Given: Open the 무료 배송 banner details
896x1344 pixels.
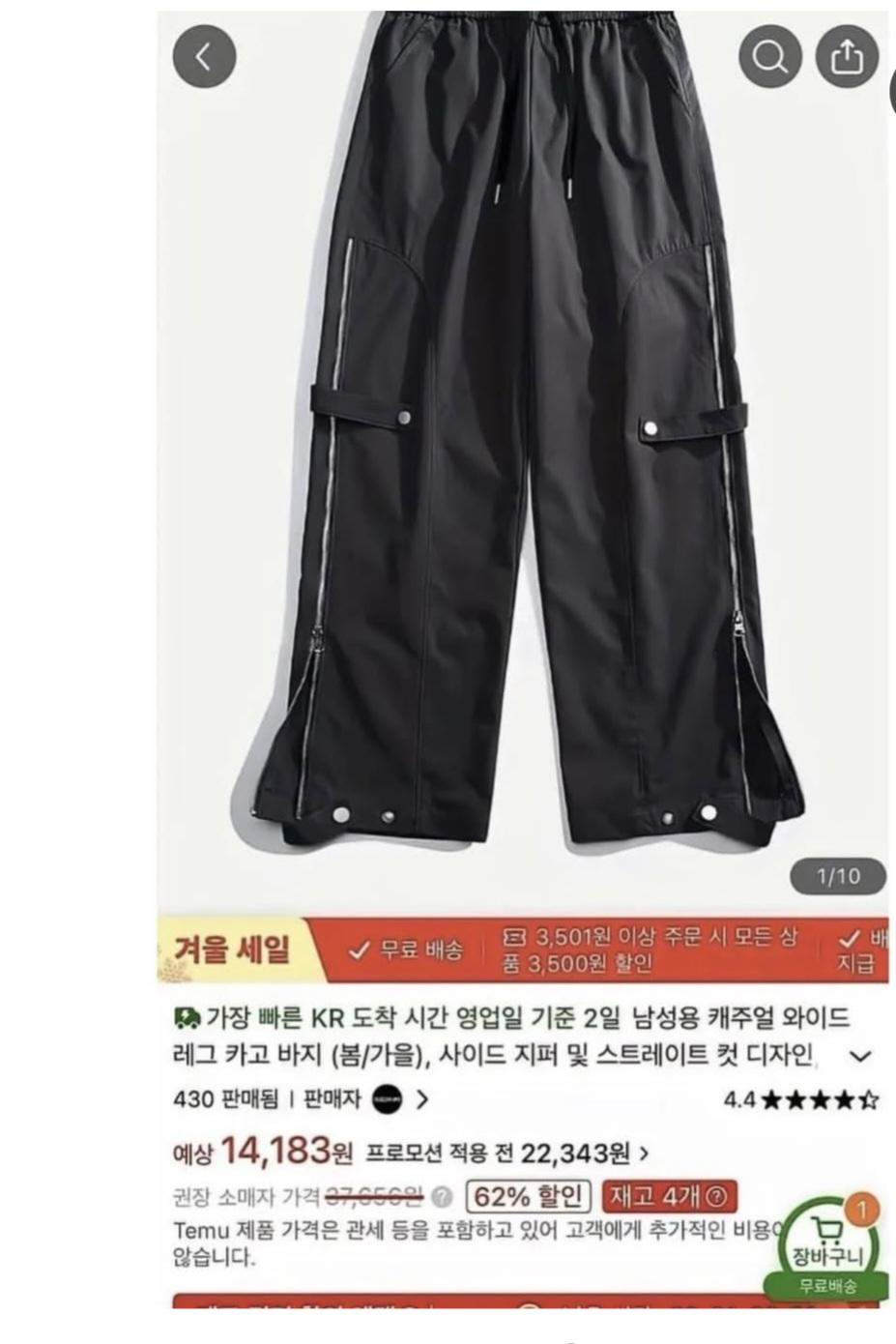Looking at the screenshot, I should [407, 950].
